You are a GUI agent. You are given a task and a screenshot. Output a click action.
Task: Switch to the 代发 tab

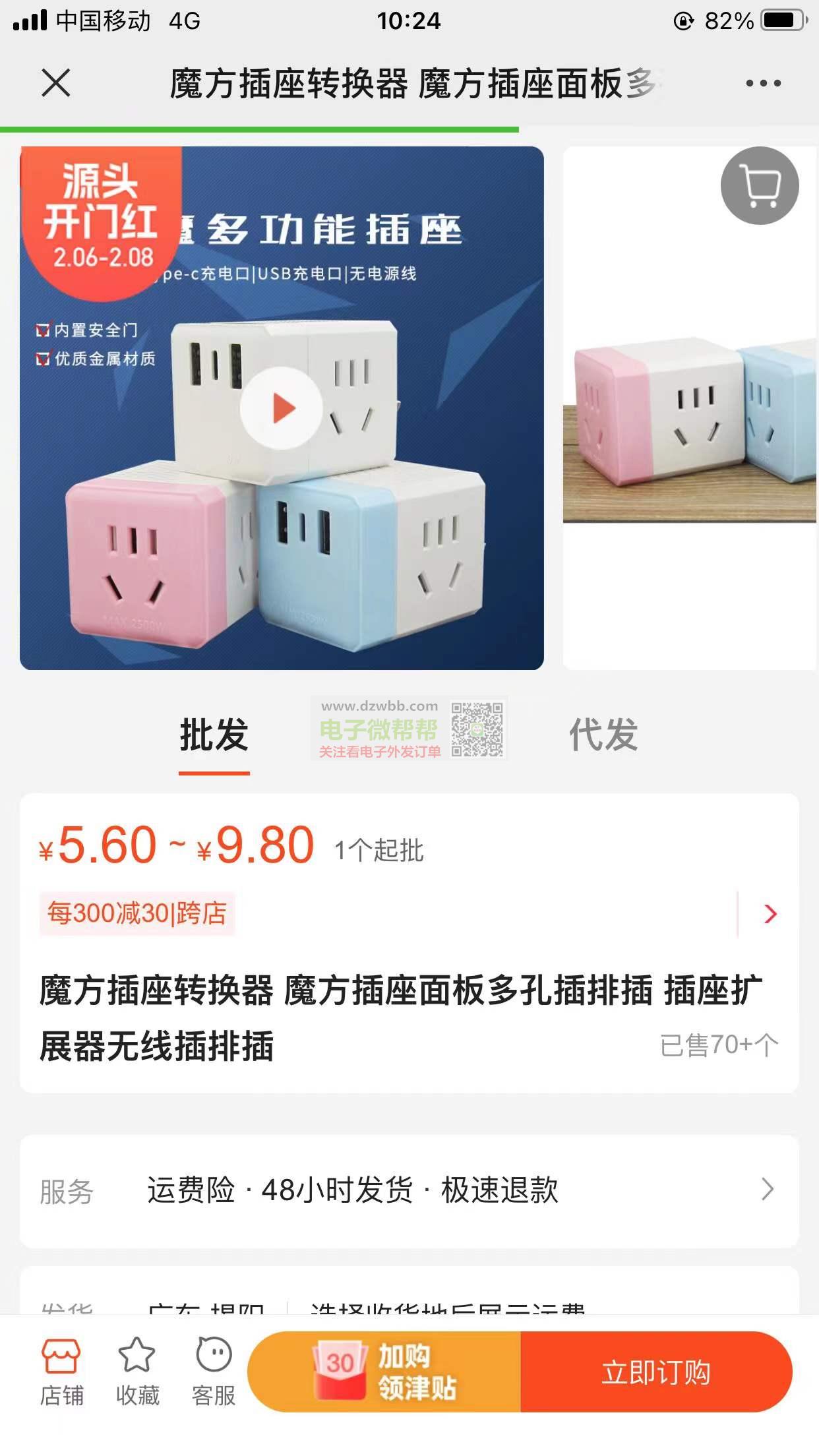[603, 735]
